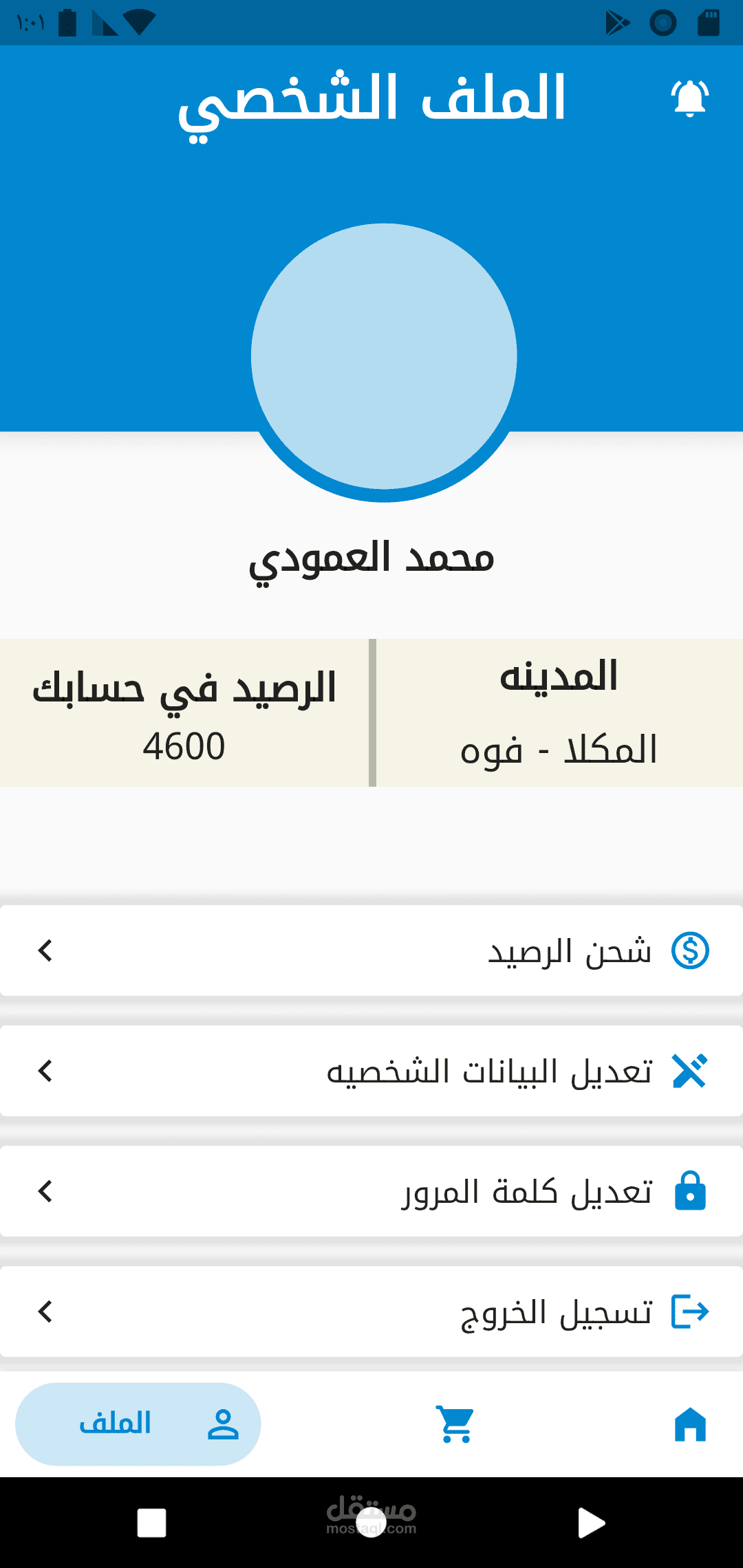Select تسجيل الخروج to log out
743x1568 pixels.
pos(371,1311)
